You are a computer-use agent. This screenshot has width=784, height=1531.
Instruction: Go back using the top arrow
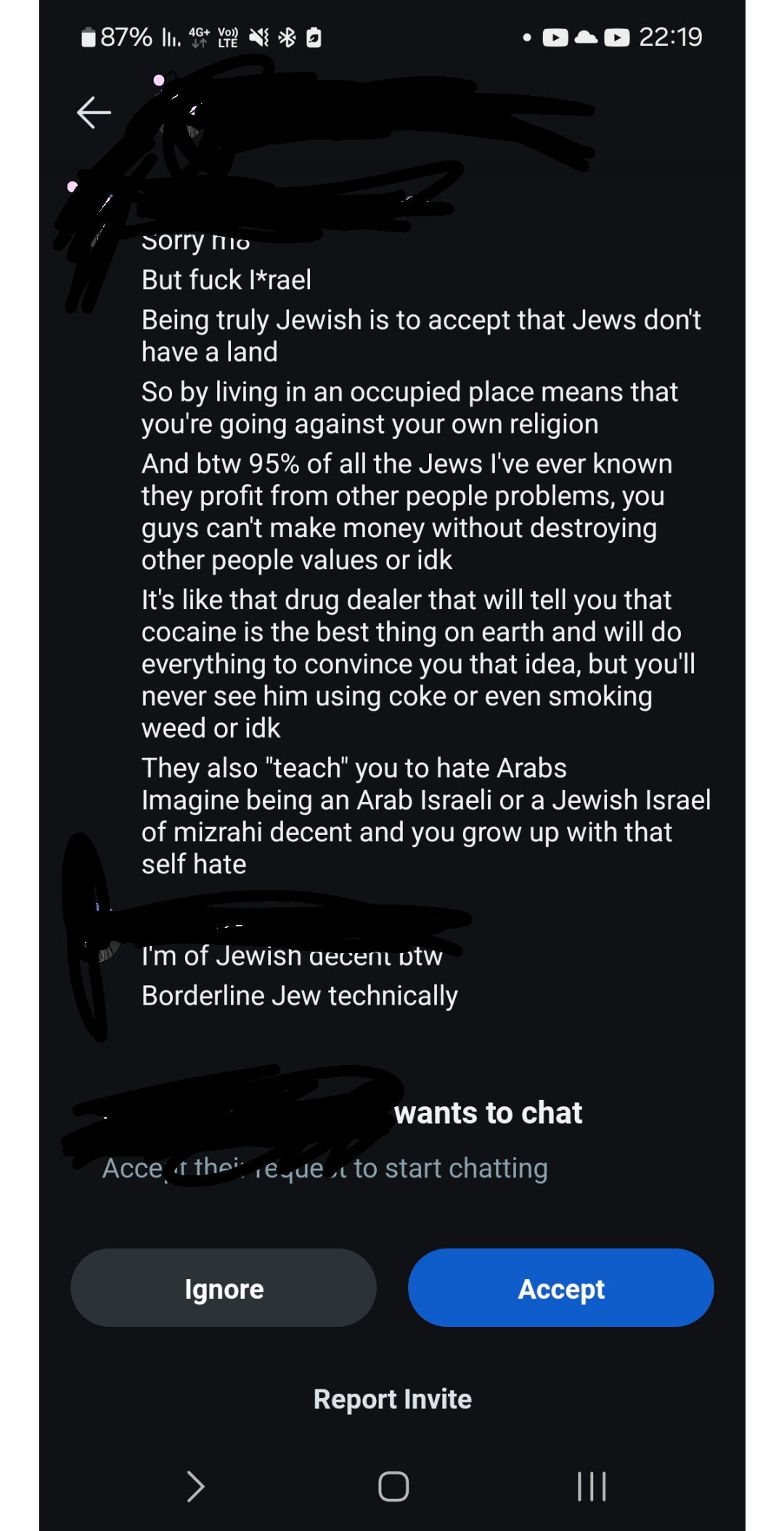[x=94, y=113]
